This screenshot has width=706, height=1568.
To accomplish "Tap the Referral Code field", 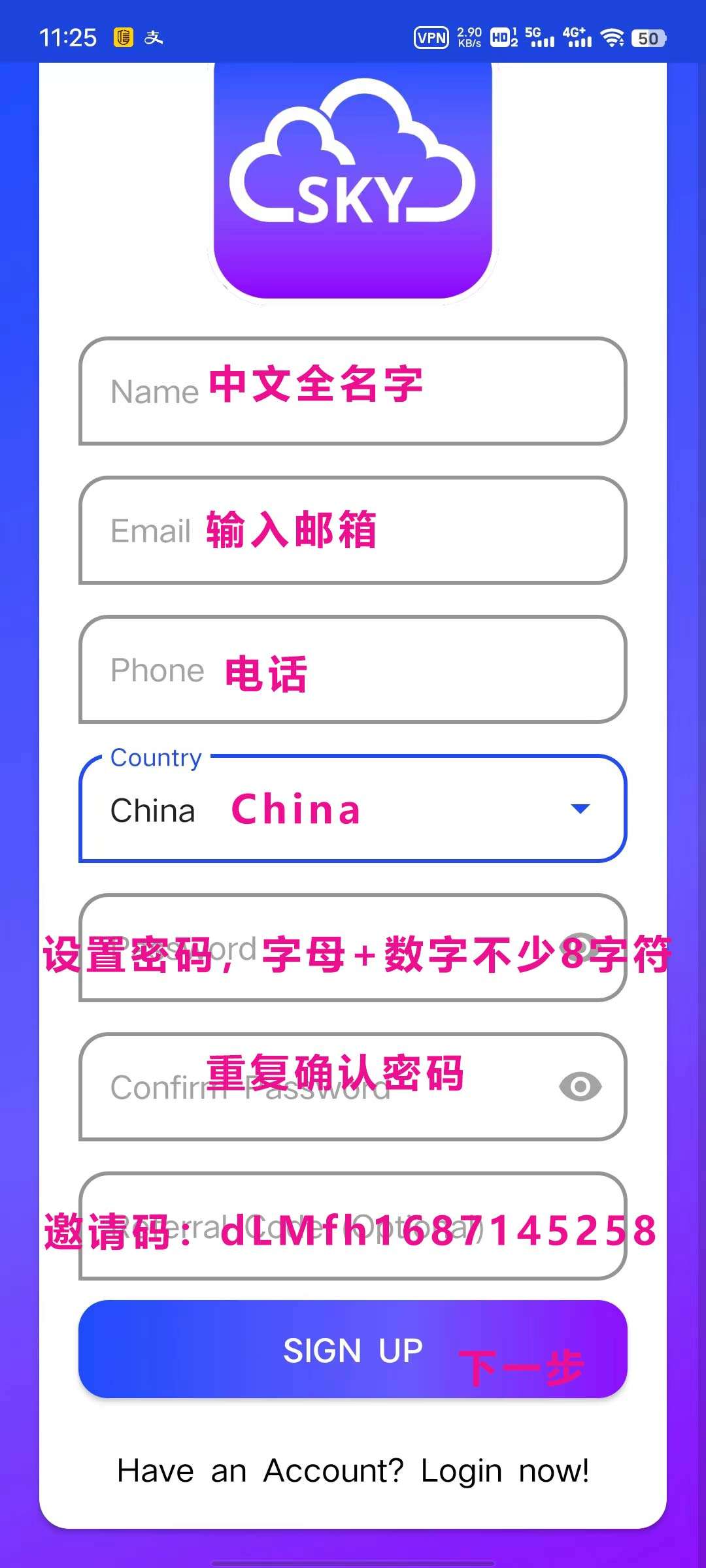I will click(353, 1226).
